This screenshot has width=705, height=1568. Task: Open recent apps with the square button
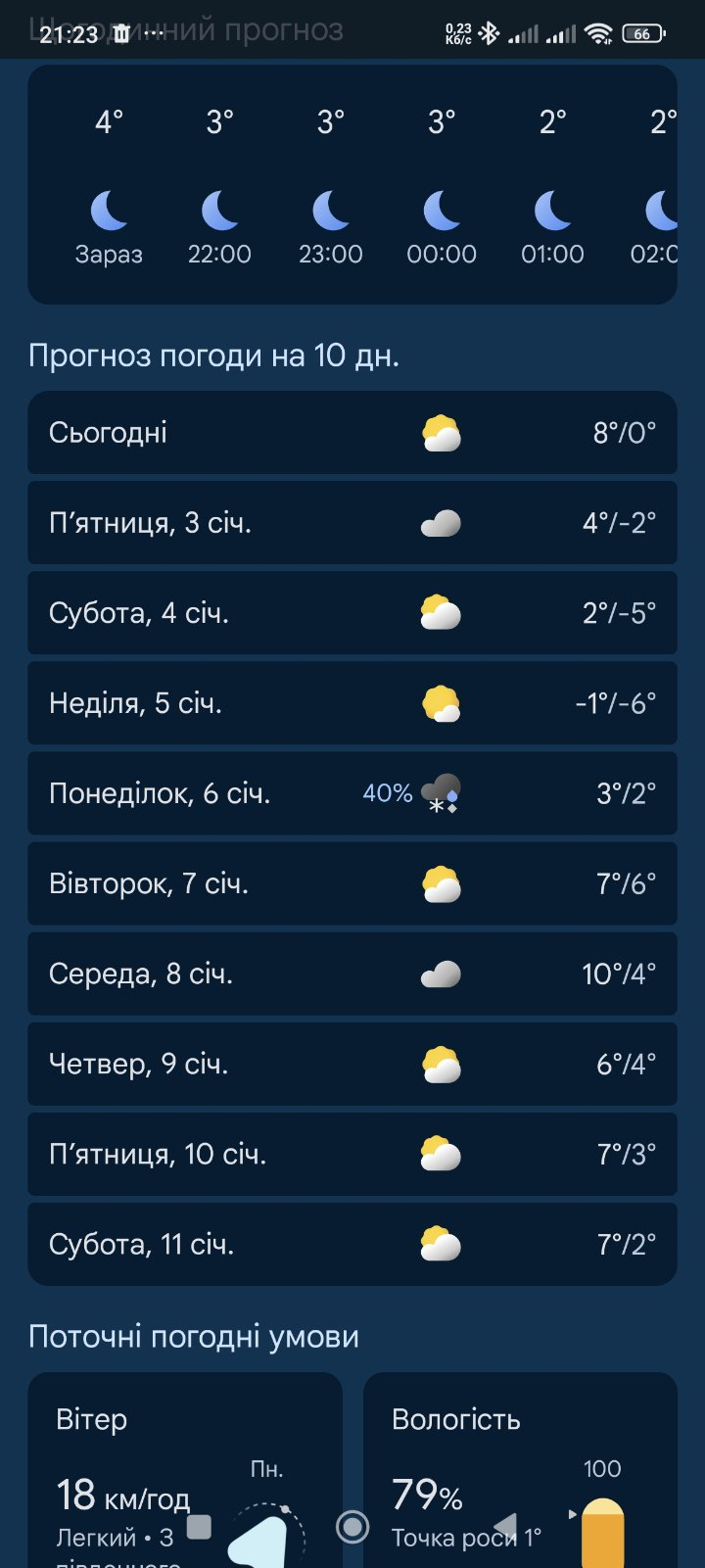(x=200, y=1526)
